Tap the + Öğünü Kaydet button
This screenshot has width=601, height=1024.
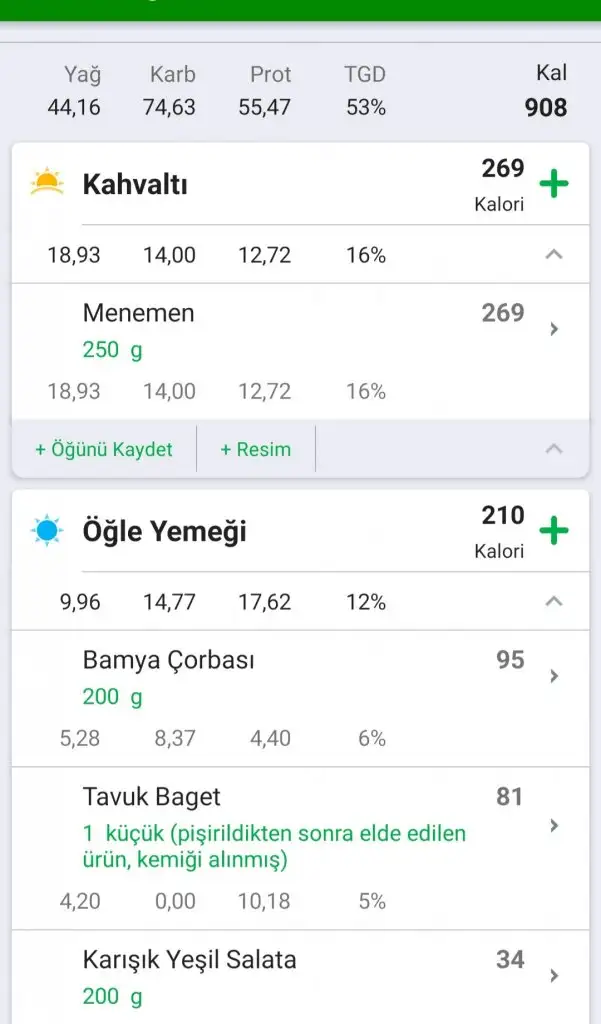pyautogui.click(x=104, y=449)
